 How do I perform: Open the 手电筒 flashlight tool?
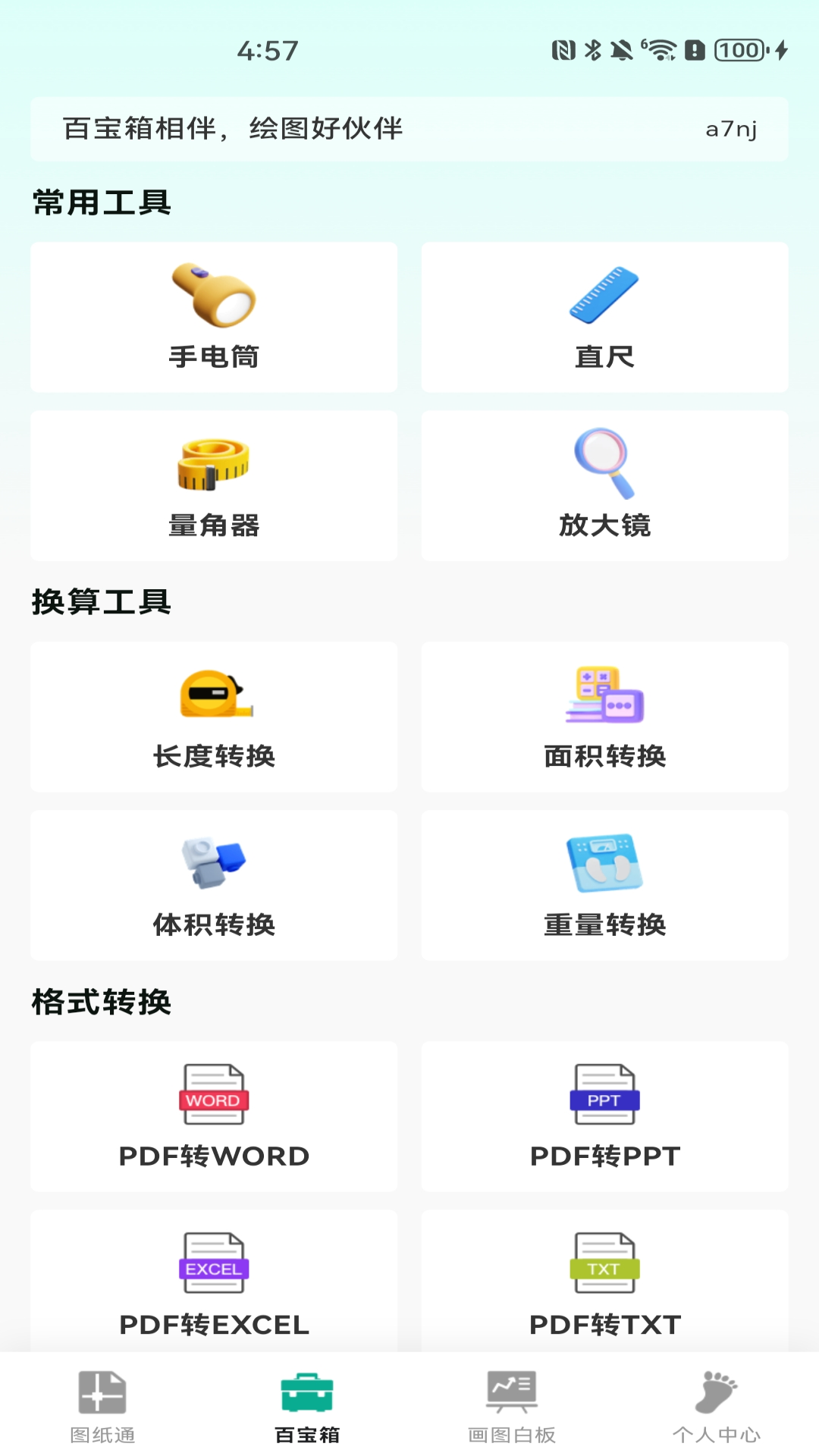pyautogui.click(x=214, y=317)
